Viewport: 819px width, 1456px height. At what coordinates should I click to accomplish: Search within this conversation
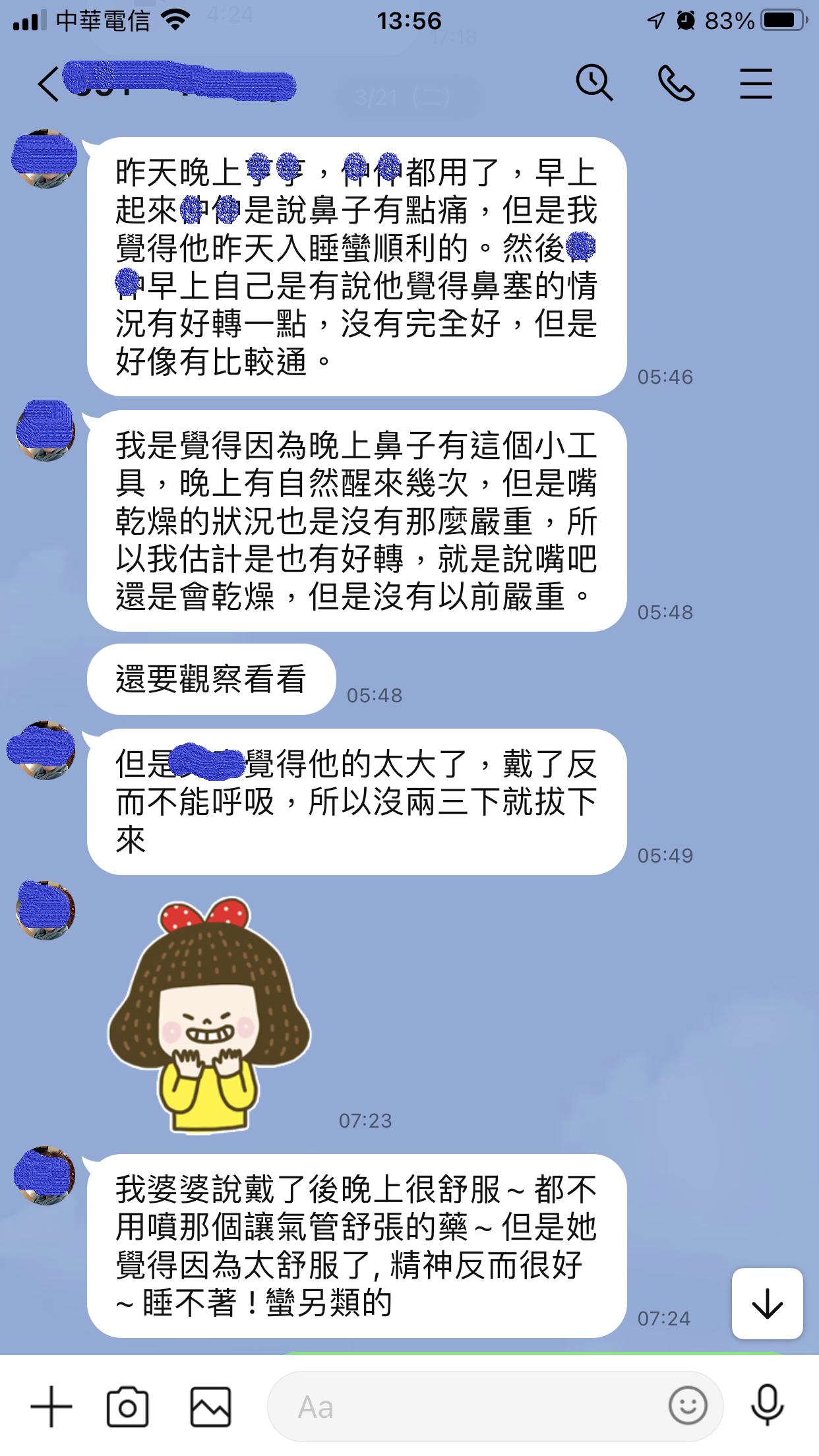[x=594, y=83]
